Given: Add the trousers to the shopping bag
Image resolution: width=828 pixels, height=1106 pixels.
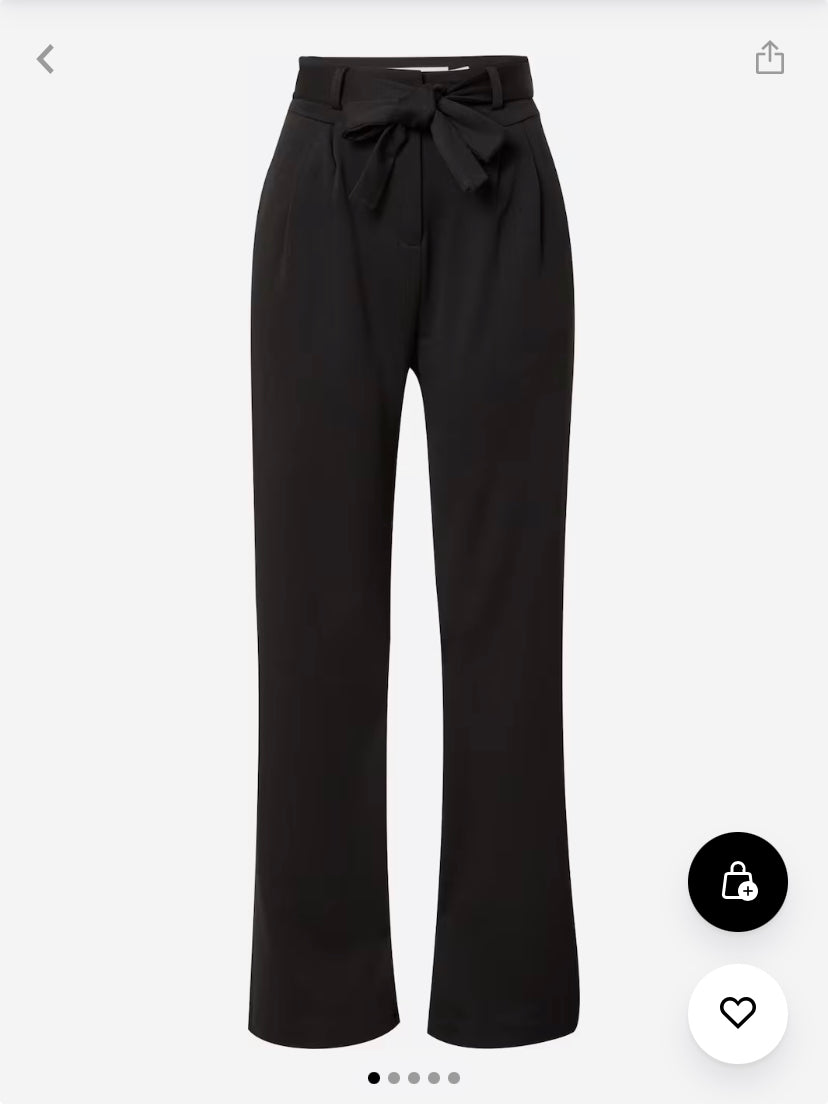Looking at the screenshot, I should click(x=738, y=882).
